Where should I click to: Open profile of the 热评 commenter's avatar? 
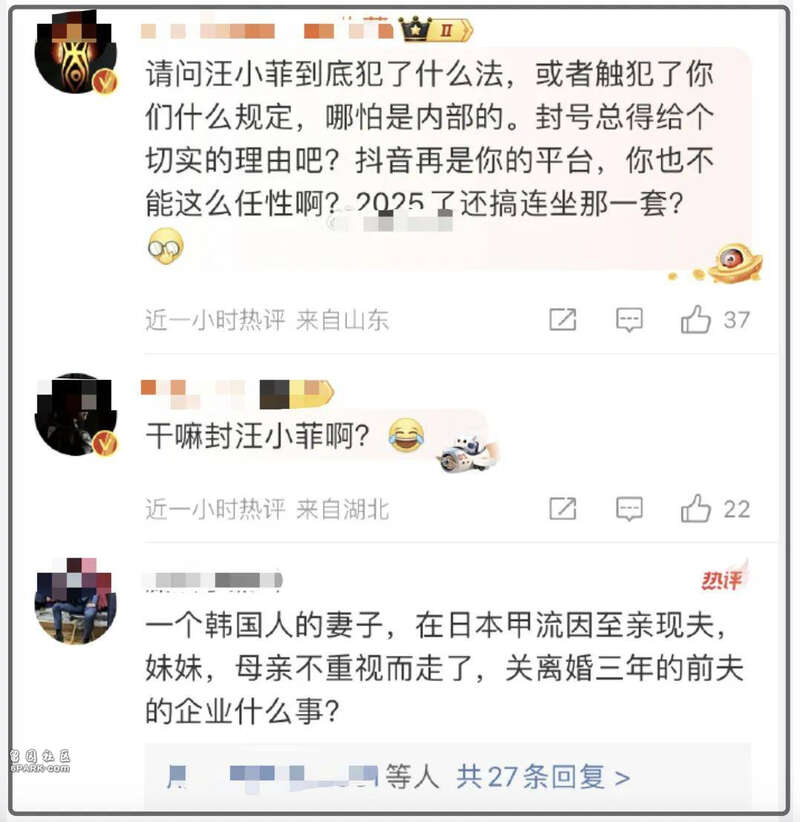[75, 601]
